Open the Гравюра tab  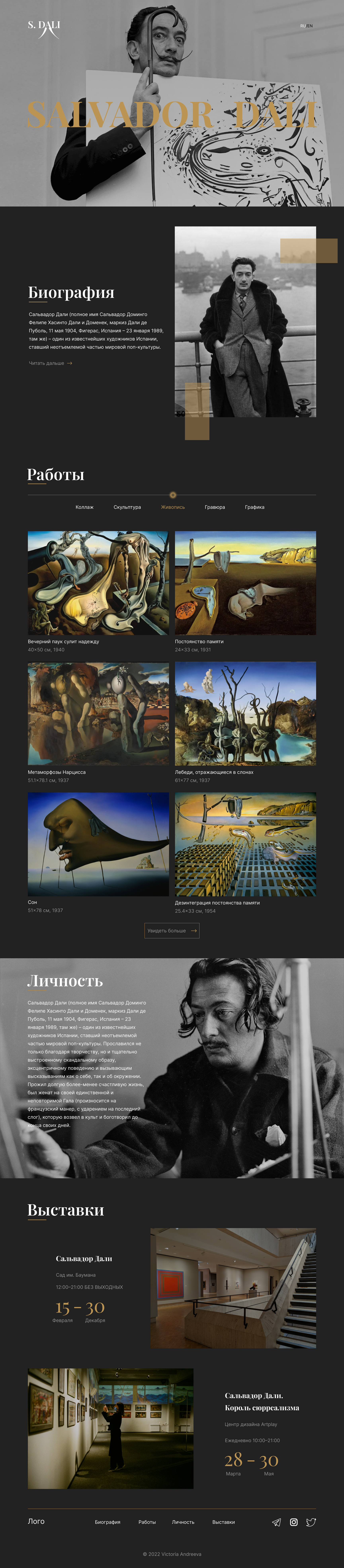coord(215,507)
